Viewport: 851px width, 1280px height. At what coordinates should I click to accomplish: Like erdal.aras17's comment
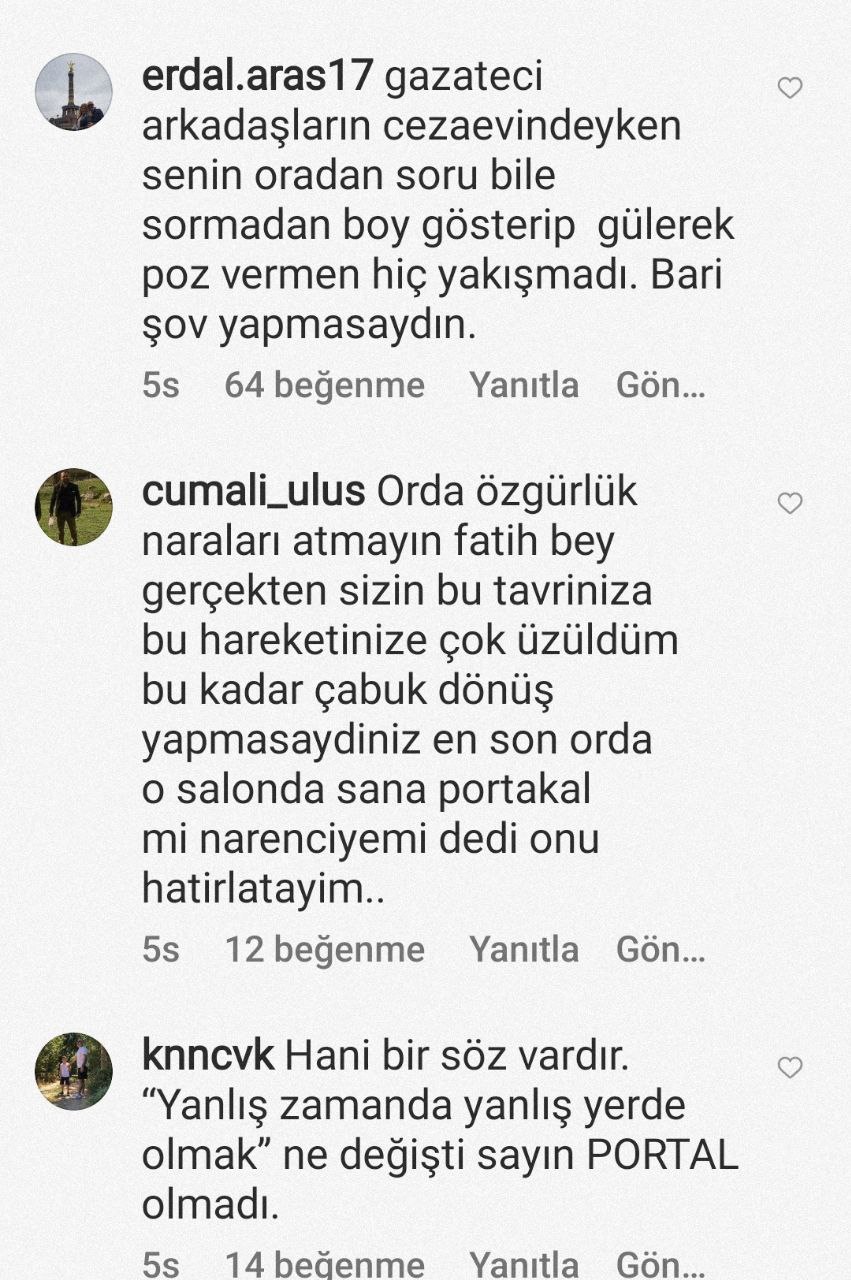790,88
